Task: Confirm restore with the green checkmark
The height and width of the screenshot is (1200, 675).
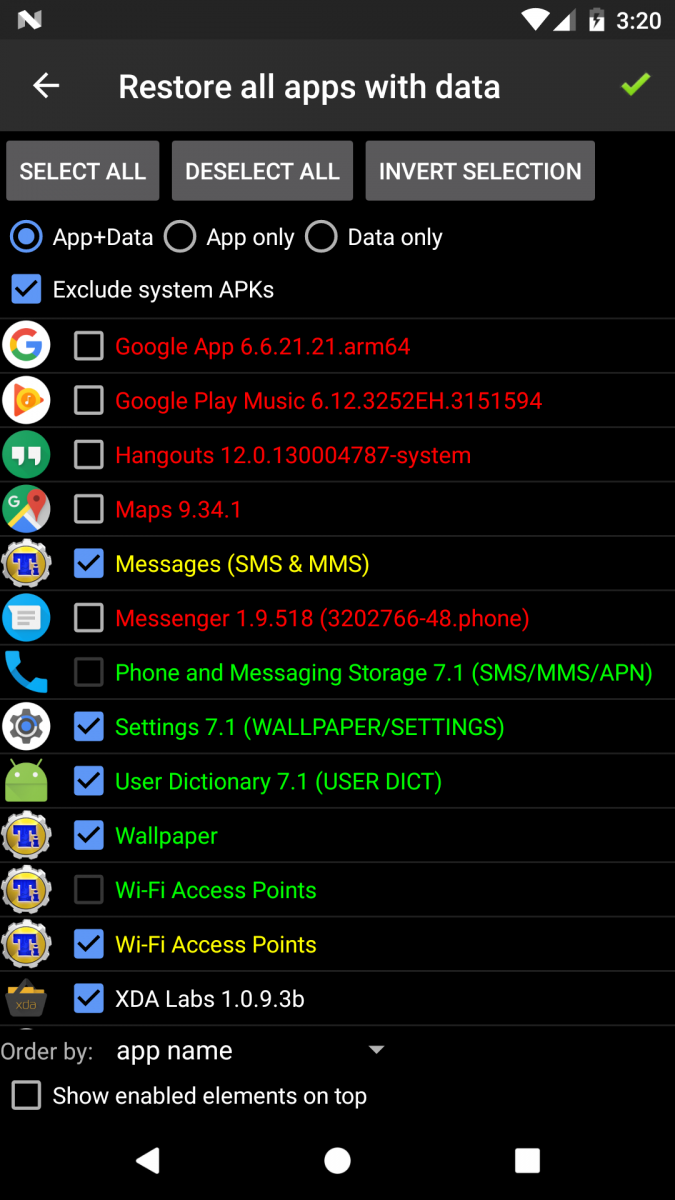Action: coord(635,85)
